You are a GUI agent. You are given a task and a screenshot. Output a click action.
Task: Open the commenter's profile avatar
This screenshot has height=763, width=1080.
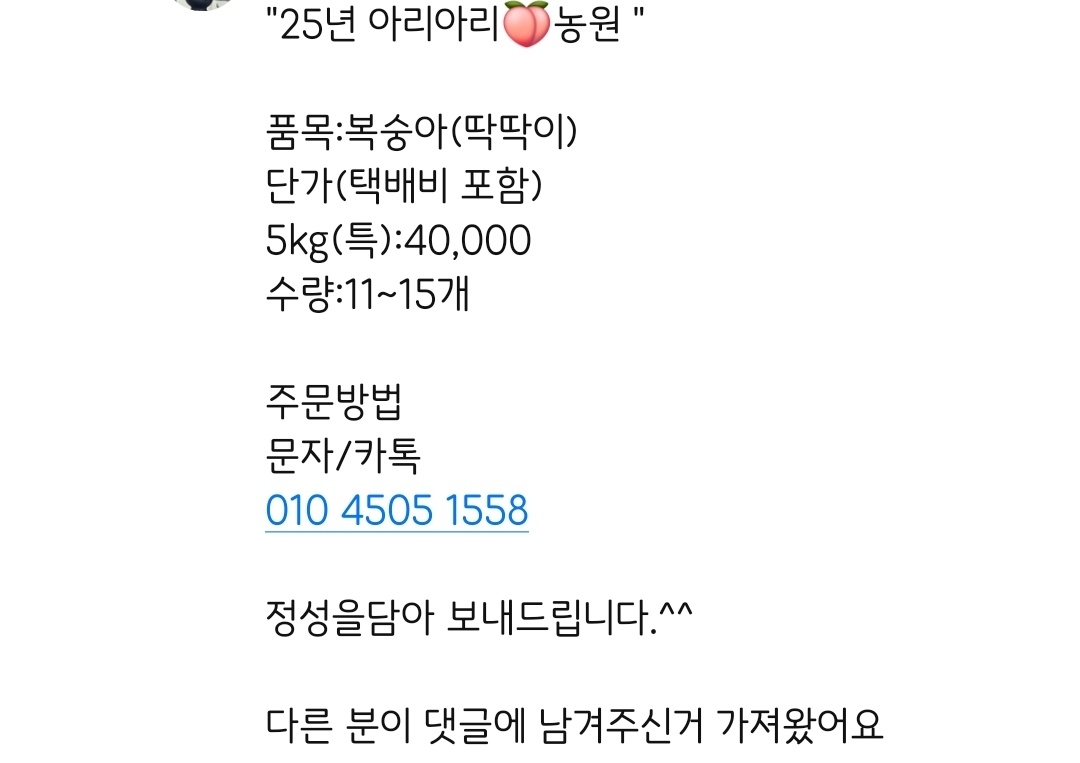203,3
